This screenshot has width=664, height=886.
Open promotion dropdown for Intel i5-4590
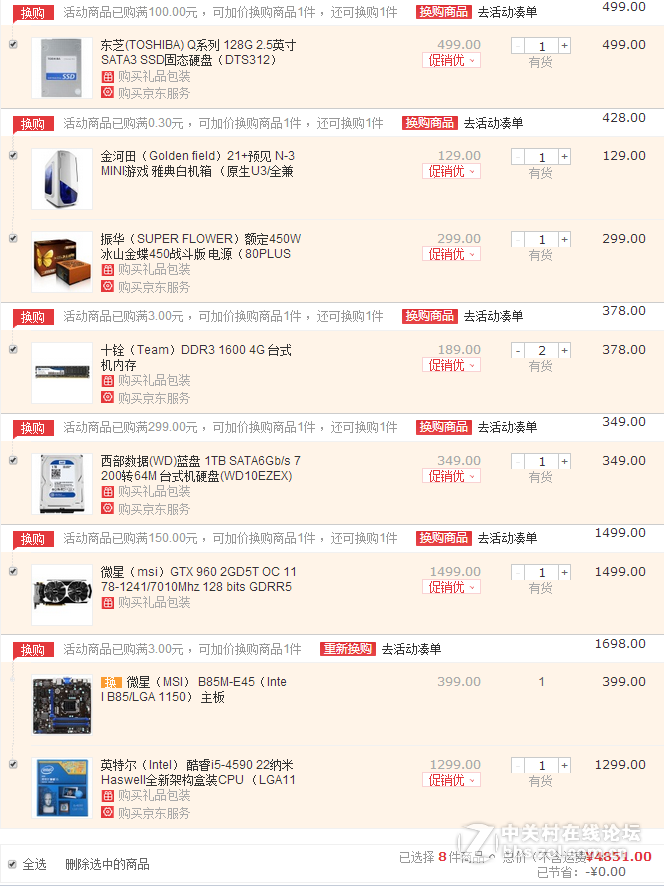[x=452, y=781]
